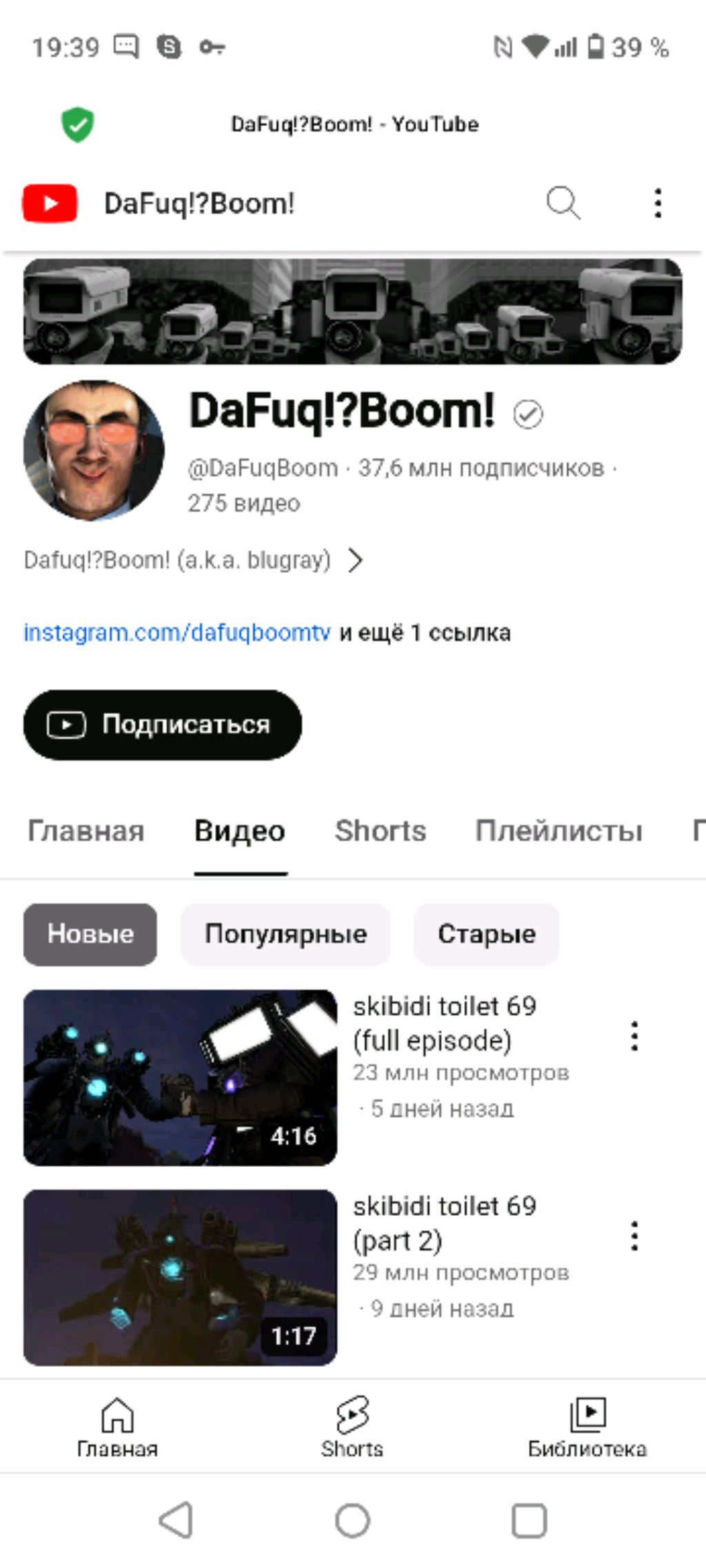Viewport: 706px width, 1568px height.
Task: Open options for skibidi toilet 69 (part 2)
Action: 634,1236
